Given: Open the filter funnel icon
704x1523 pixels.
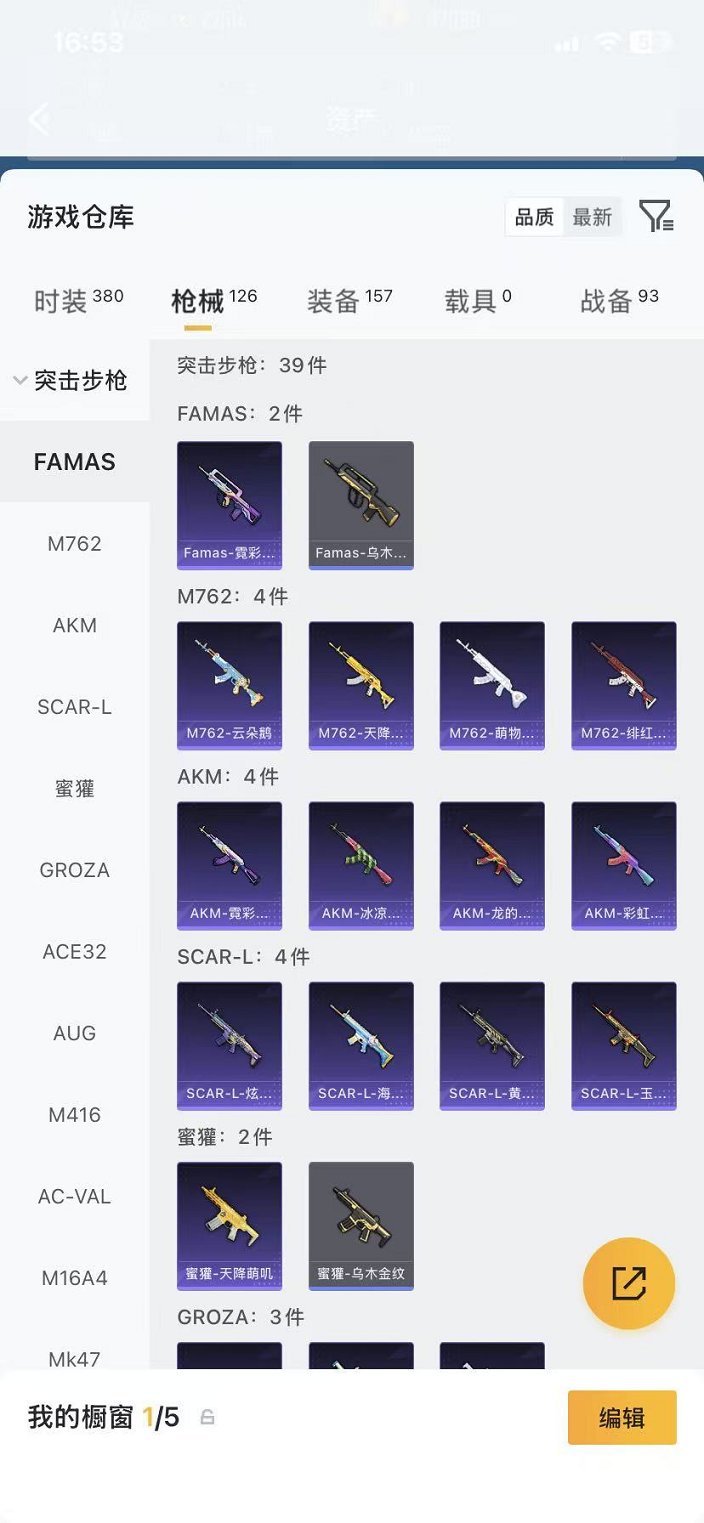Looking at the screenshot, I should tap(655, 216).
